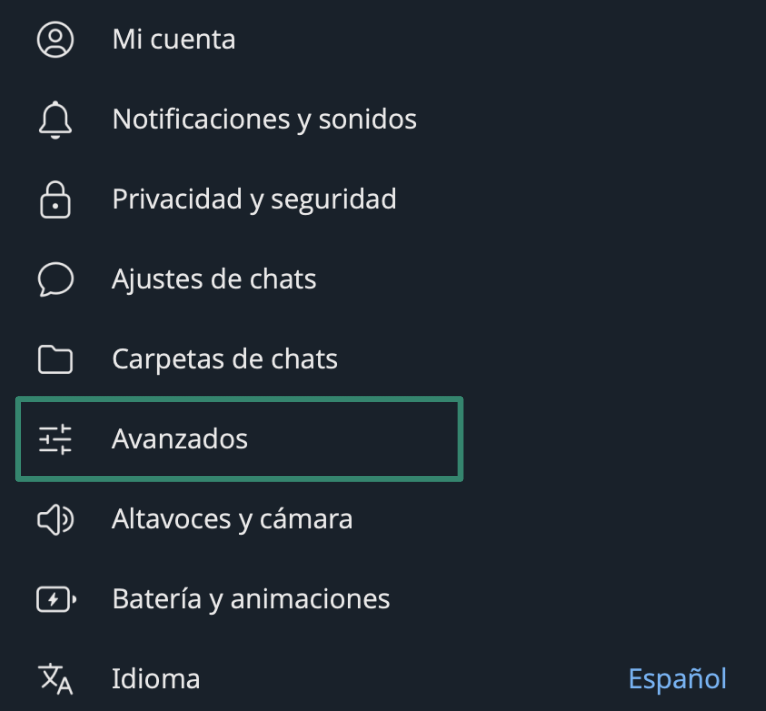Viewport: 766px width, 711px height.
Task: Open Privacidad y seguridad
Action: point(254,199)
